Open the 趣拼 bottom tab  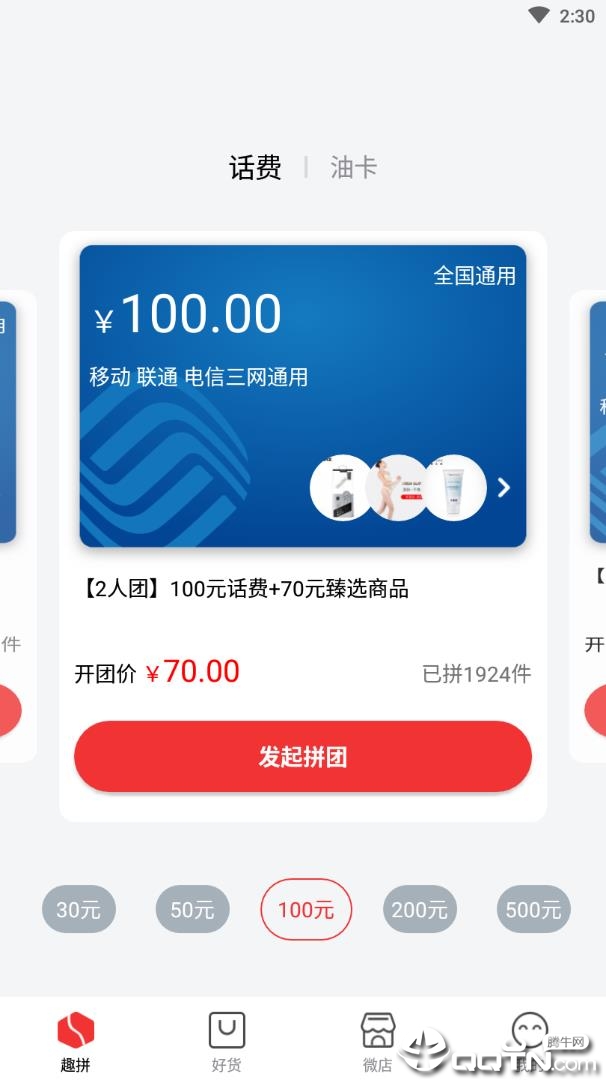76,1040
